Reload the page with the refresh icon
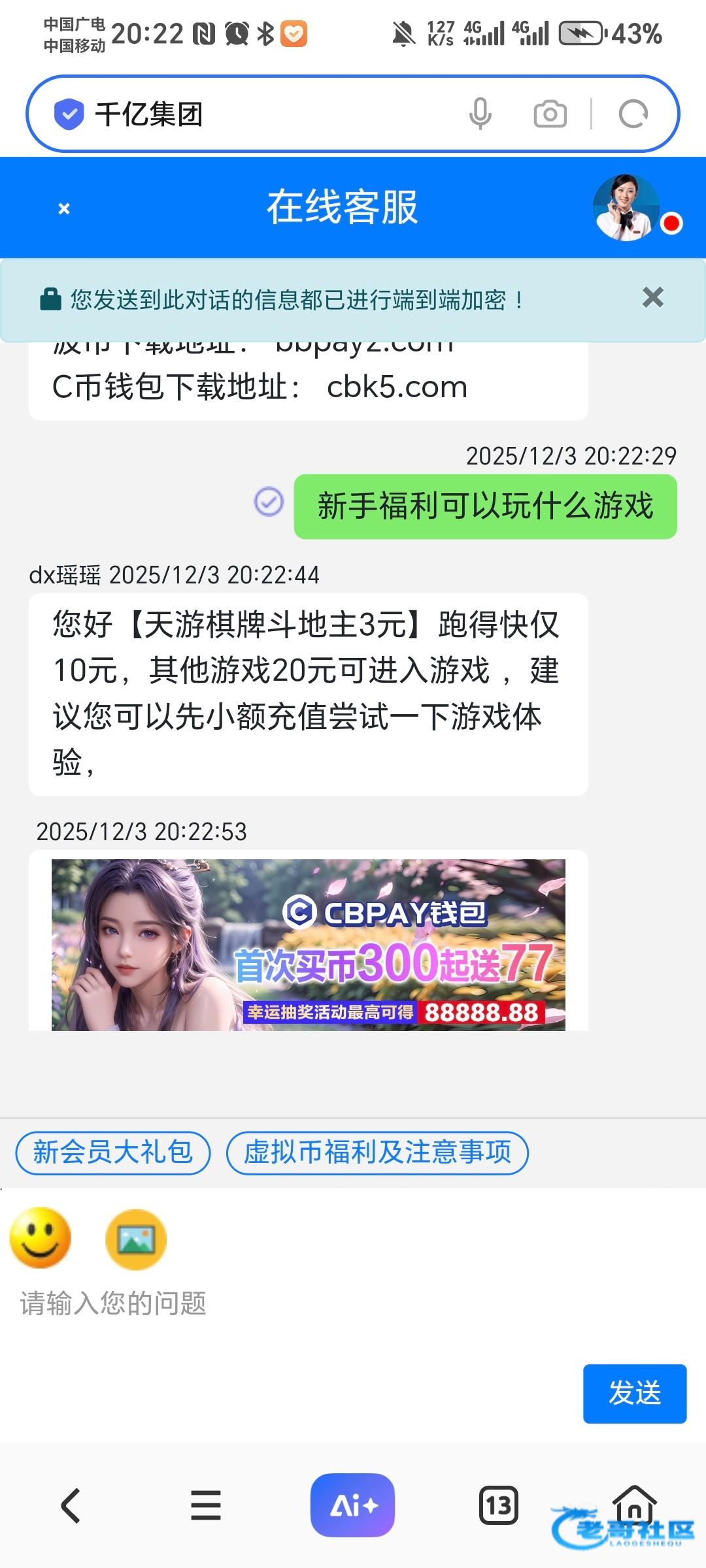 633,114
